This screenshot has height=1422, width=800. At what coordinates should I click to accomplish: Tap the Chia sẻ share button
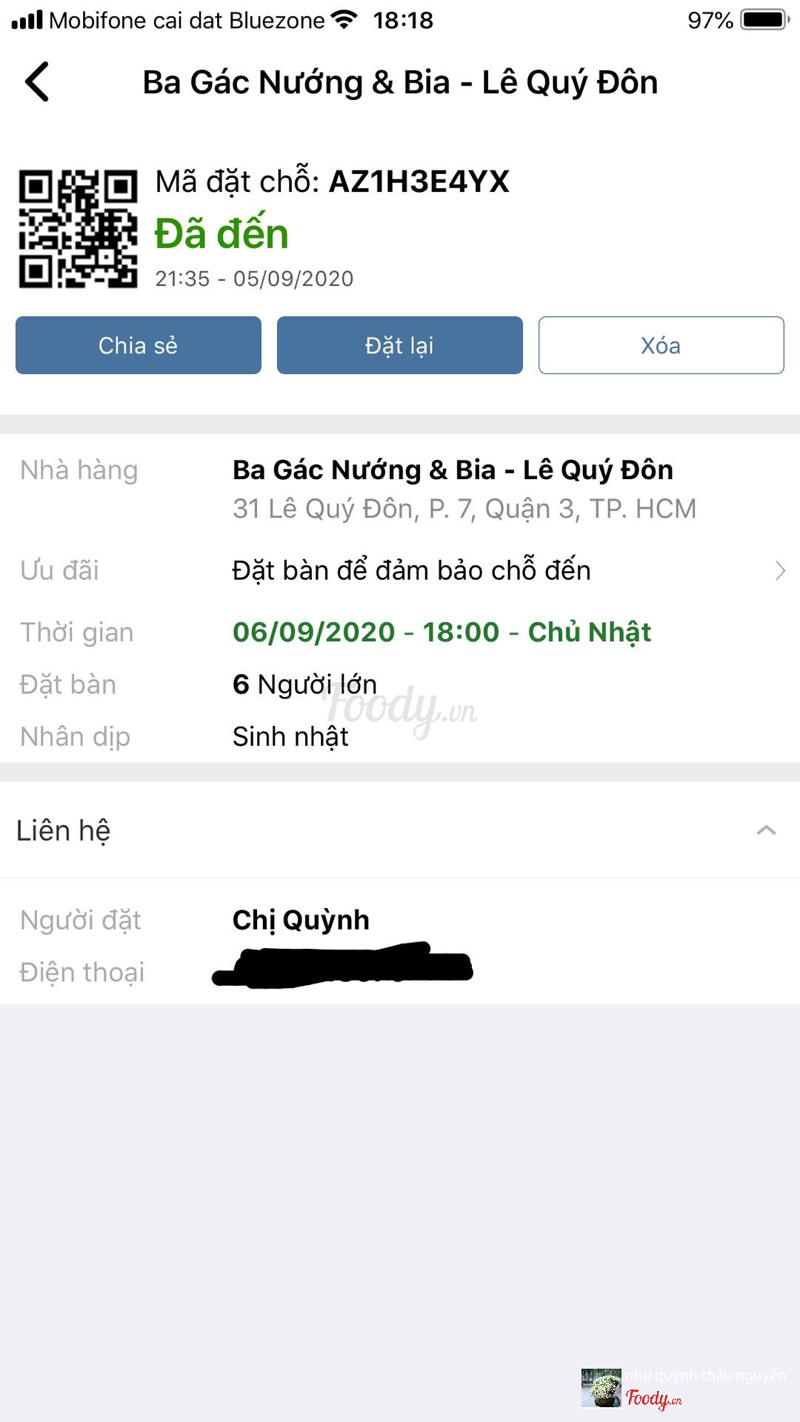pos(138,345)
